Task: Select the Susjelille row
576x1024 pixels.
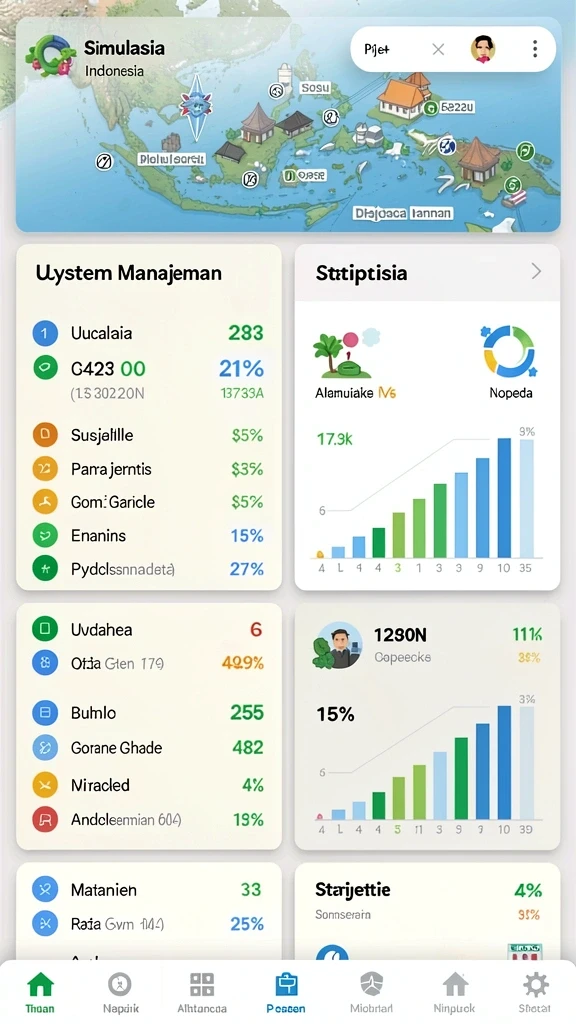Action: tap(148, 435)
